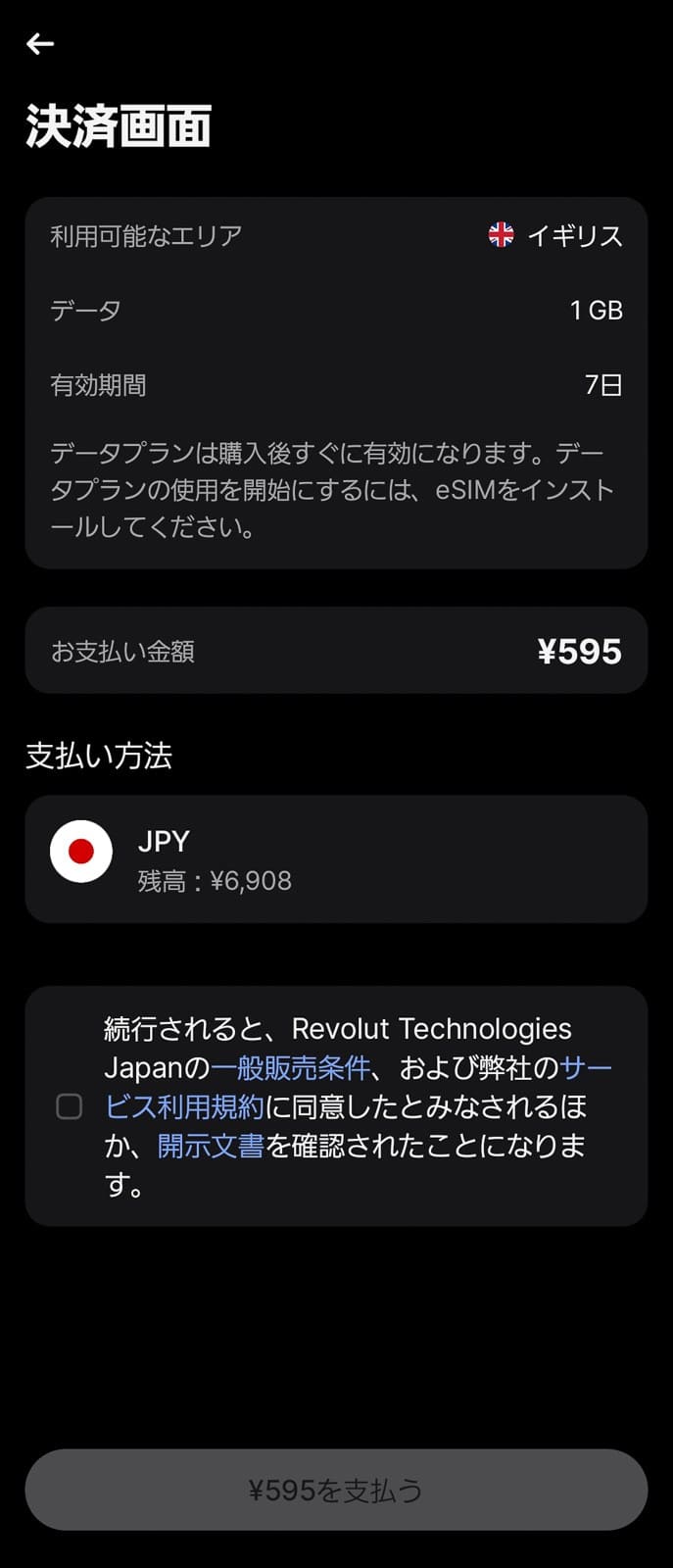Open the サービス利用規約 link

[x=184, y=1106]
